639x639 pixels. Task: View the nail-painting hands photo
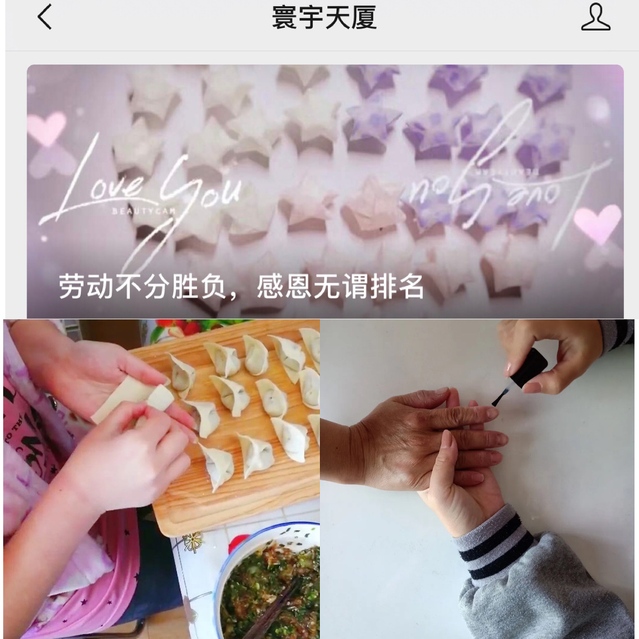[x=478, y=478]
